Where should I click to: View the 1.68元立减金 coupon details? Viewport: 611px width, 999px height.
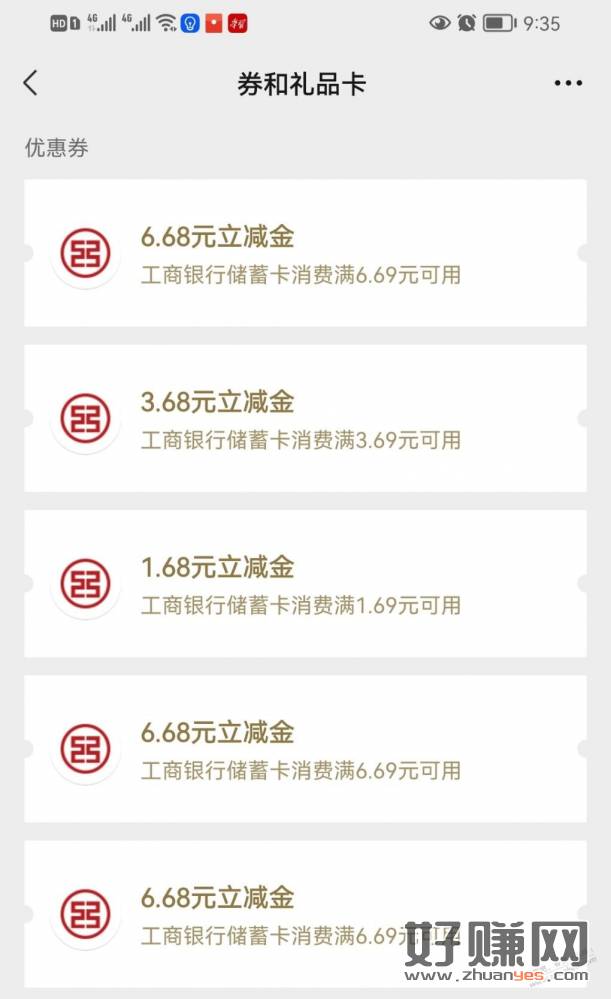[305, 584]
